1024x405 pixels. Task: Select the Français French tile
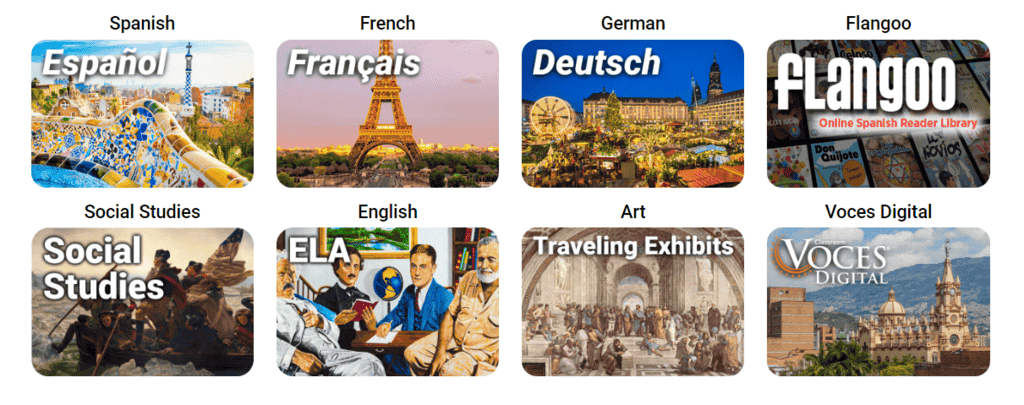pyautogui.click(x=387, y=113)
